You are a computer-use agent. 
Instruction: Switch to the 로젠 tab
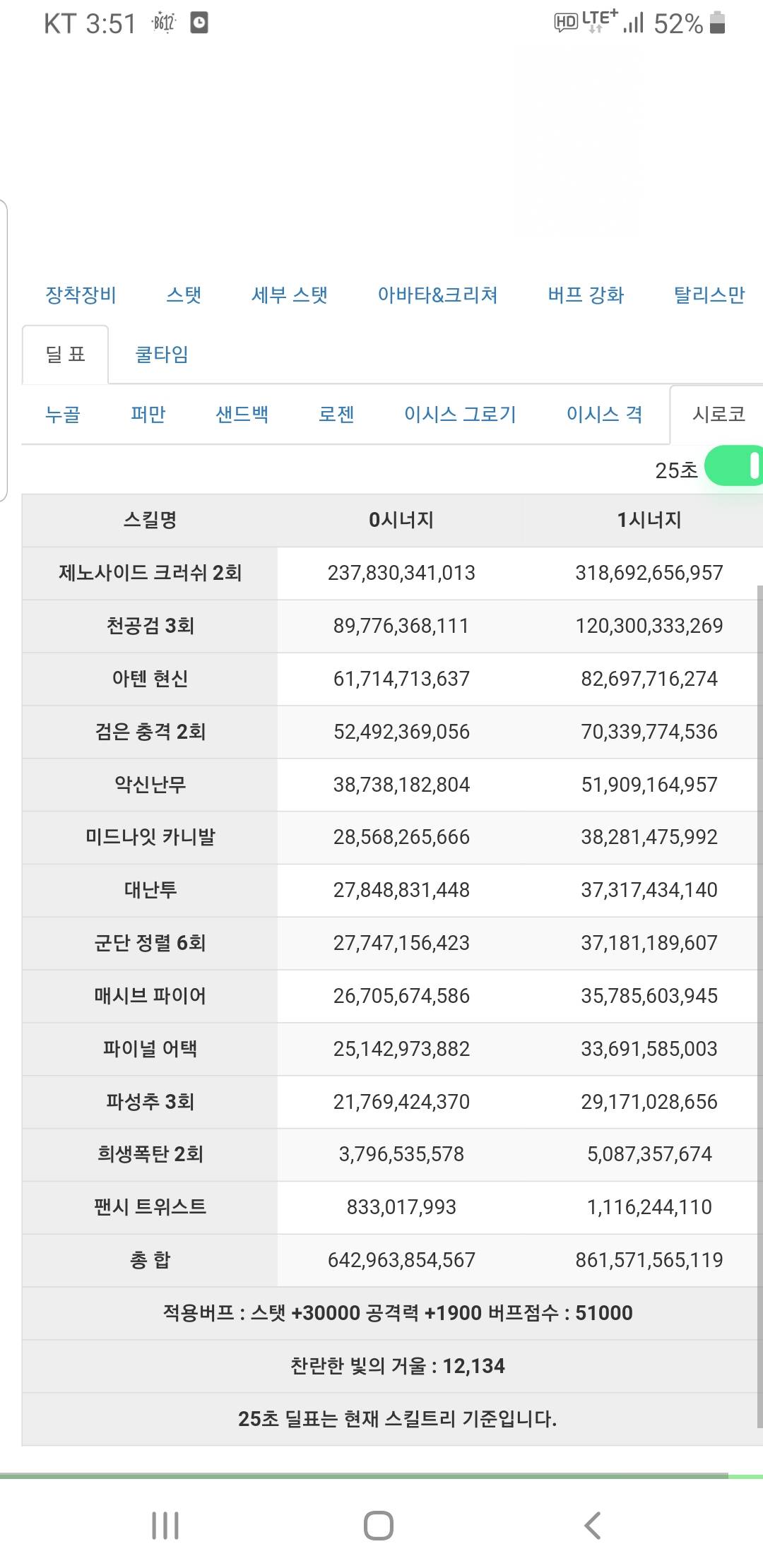pos(336,415)
